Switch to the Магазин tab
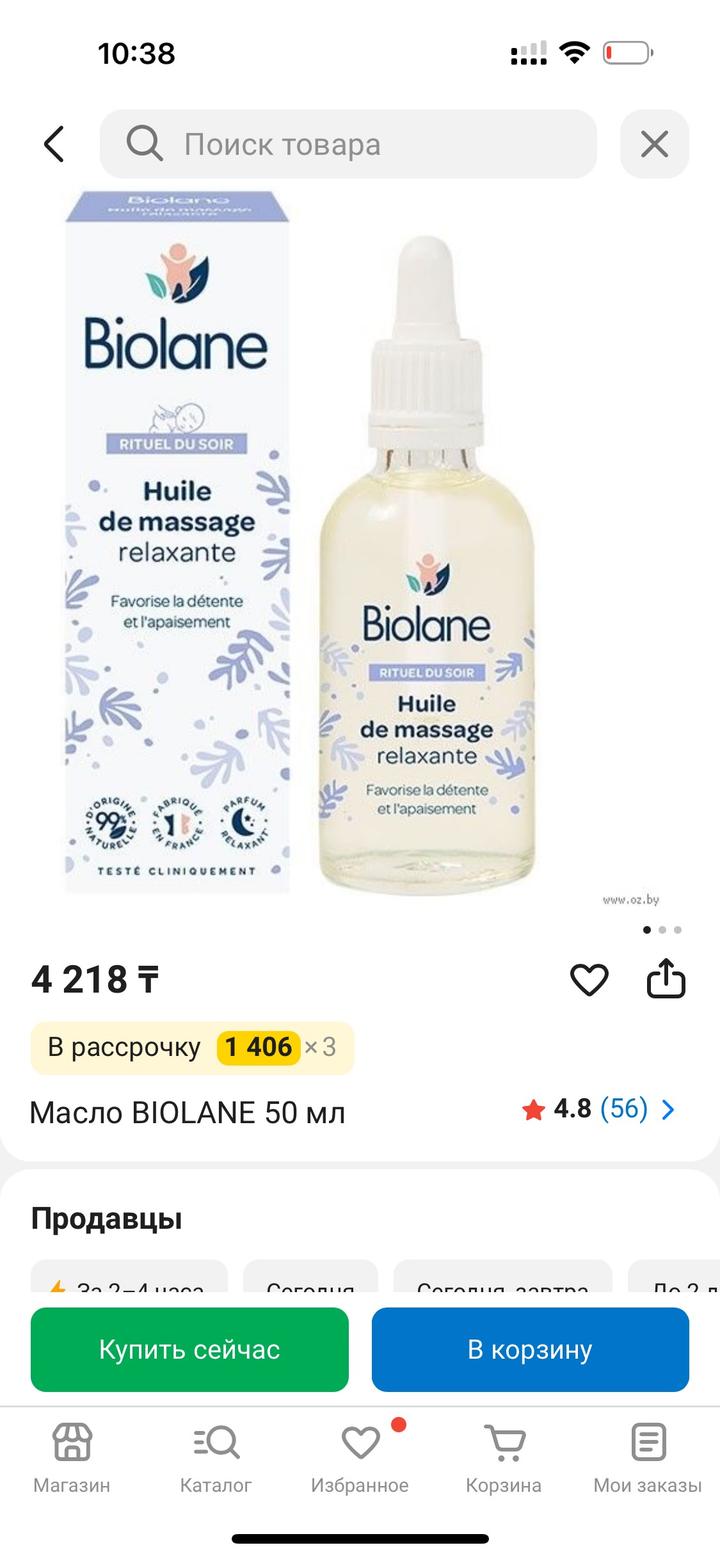This screenshot has width=720, height=1559. tap(72, 1458)
